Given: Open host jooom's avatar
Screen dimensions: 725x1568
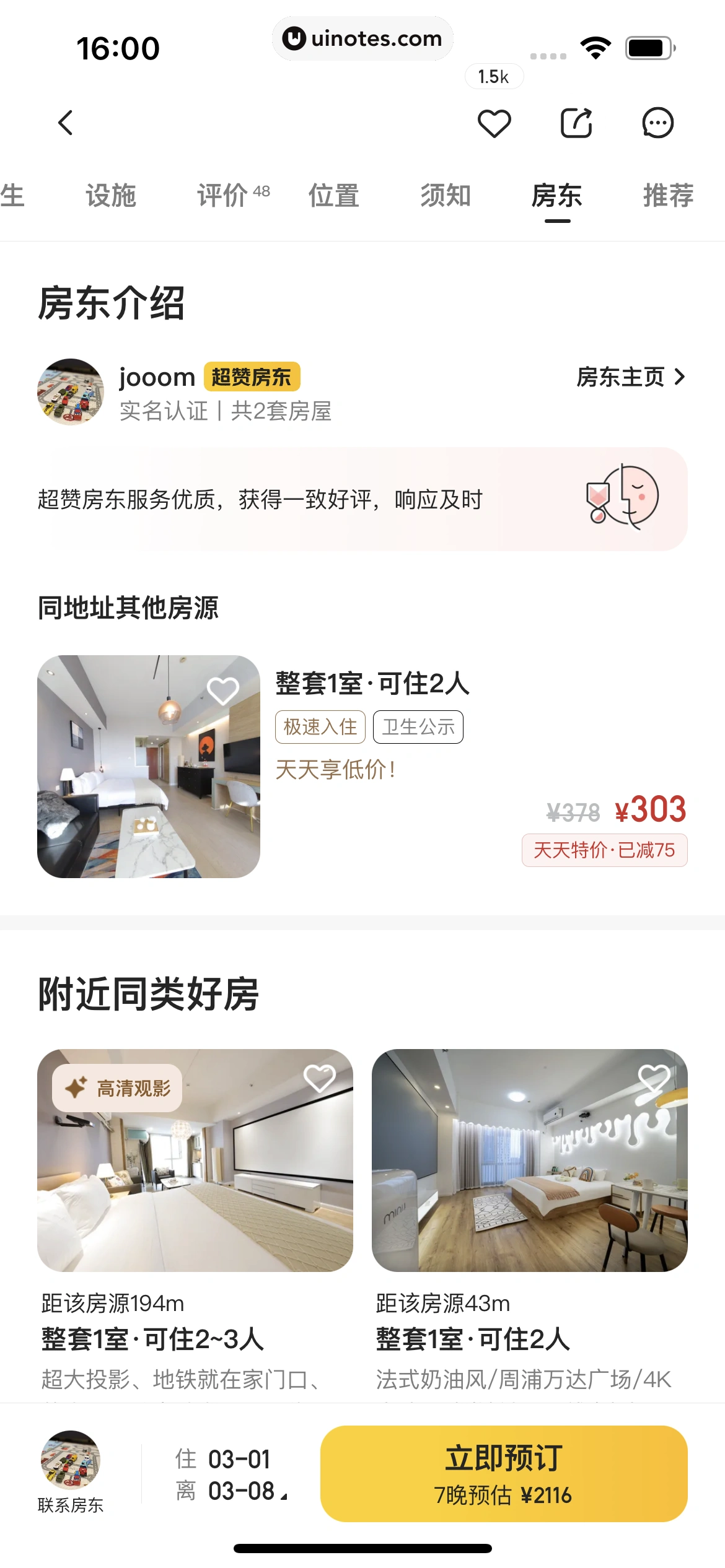Looking at the screenshot, I should coord(71,392).
